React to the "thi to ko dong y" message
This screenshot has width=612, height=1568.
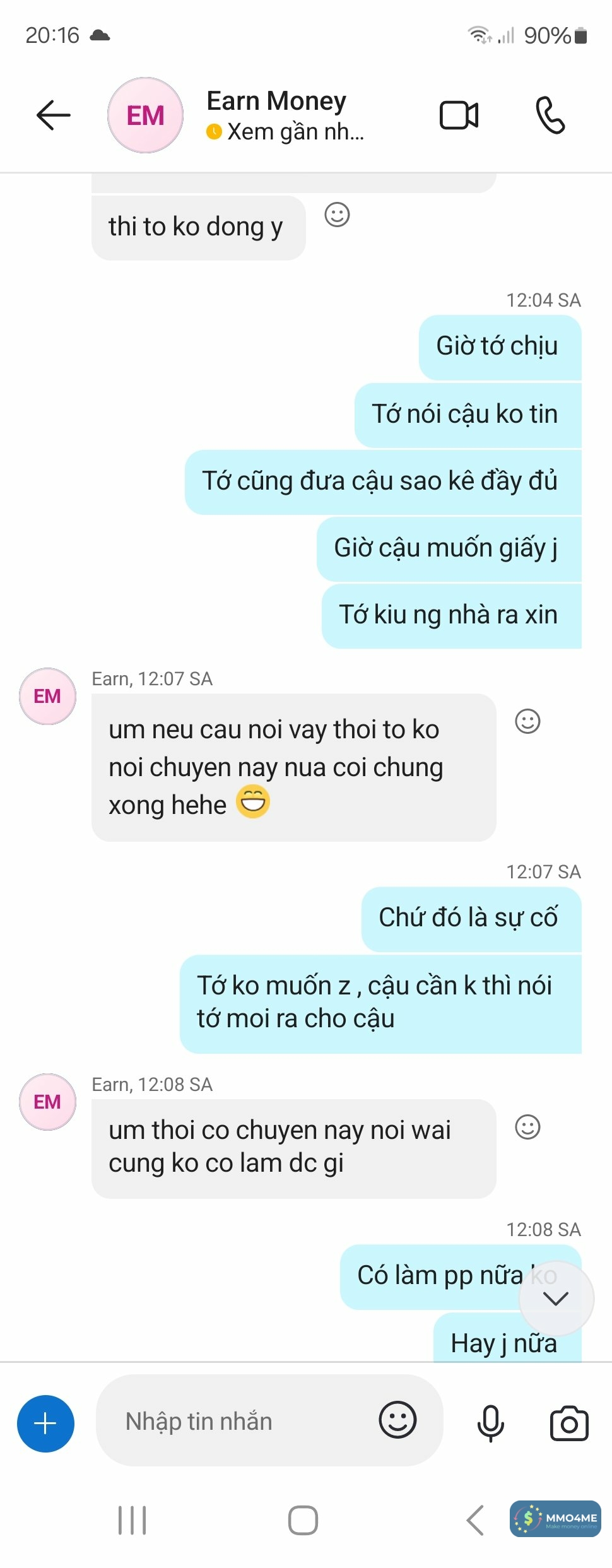tap(337, 215)
